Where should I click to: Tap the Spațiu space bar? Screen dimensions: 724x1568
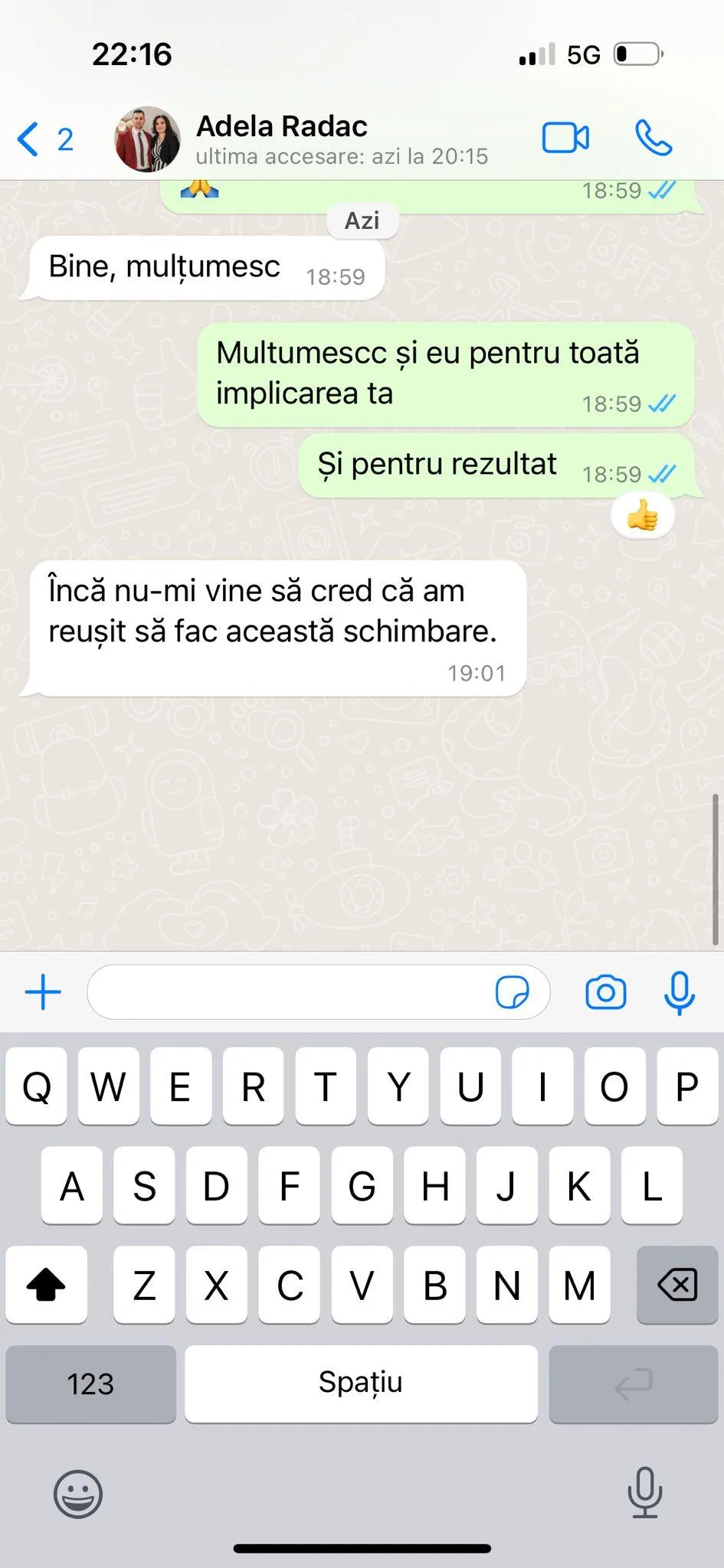(x=361, y=1383)
